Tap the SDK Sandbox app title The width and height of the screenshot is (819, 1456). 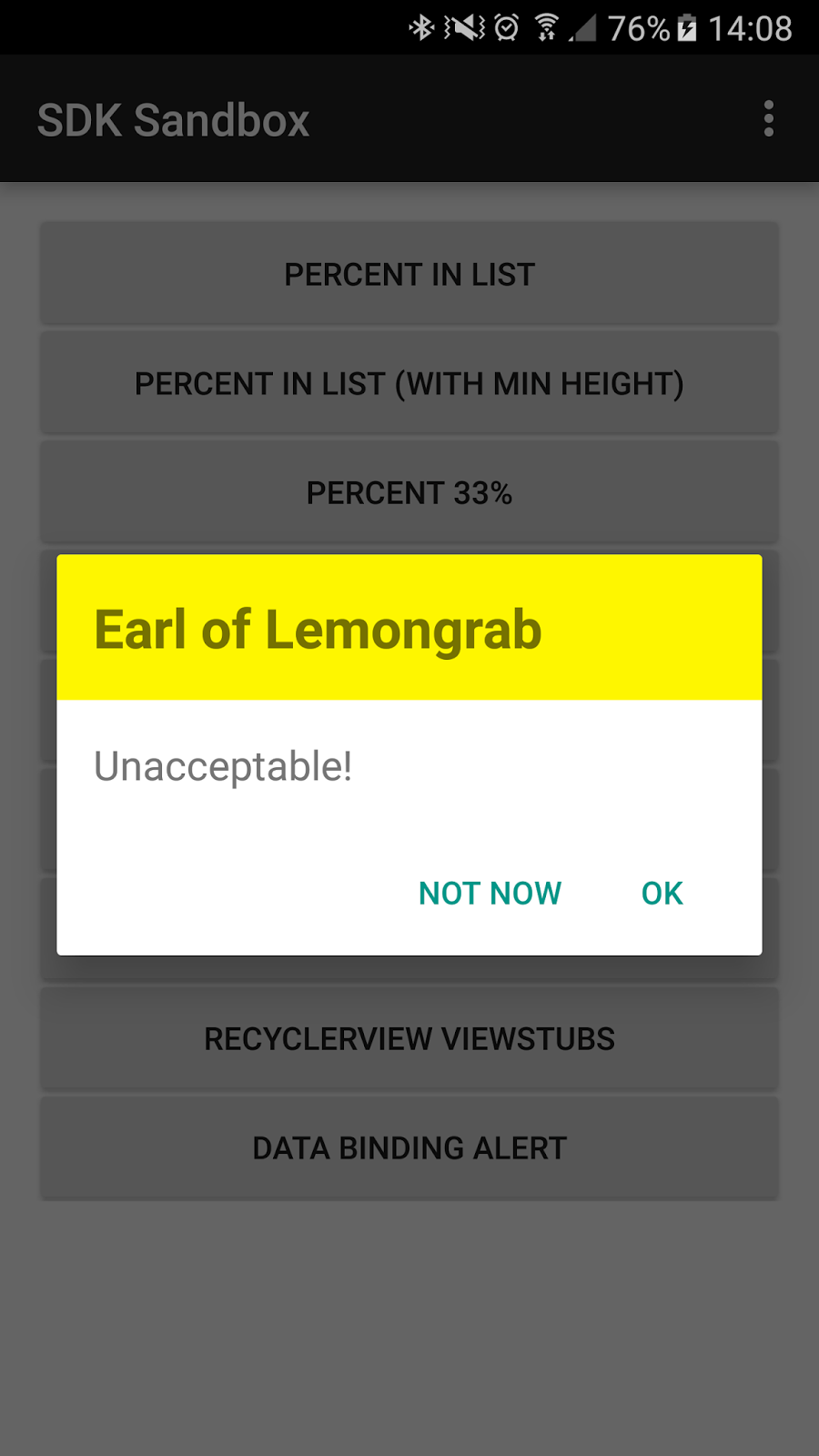point(173,119)
